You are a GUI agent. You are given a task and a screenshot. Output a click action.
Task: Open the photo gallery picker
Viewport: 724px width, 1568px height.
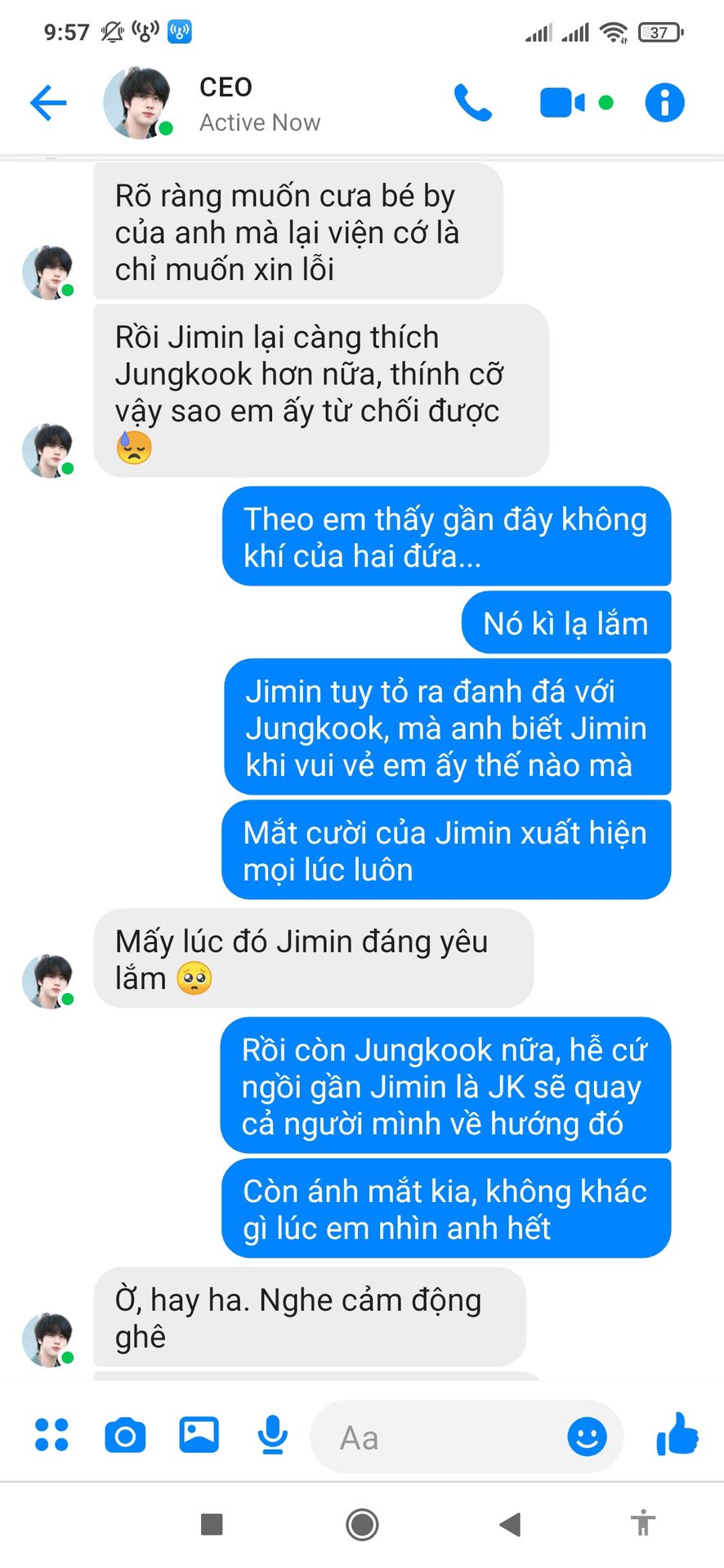click(x=199, y=1435)
